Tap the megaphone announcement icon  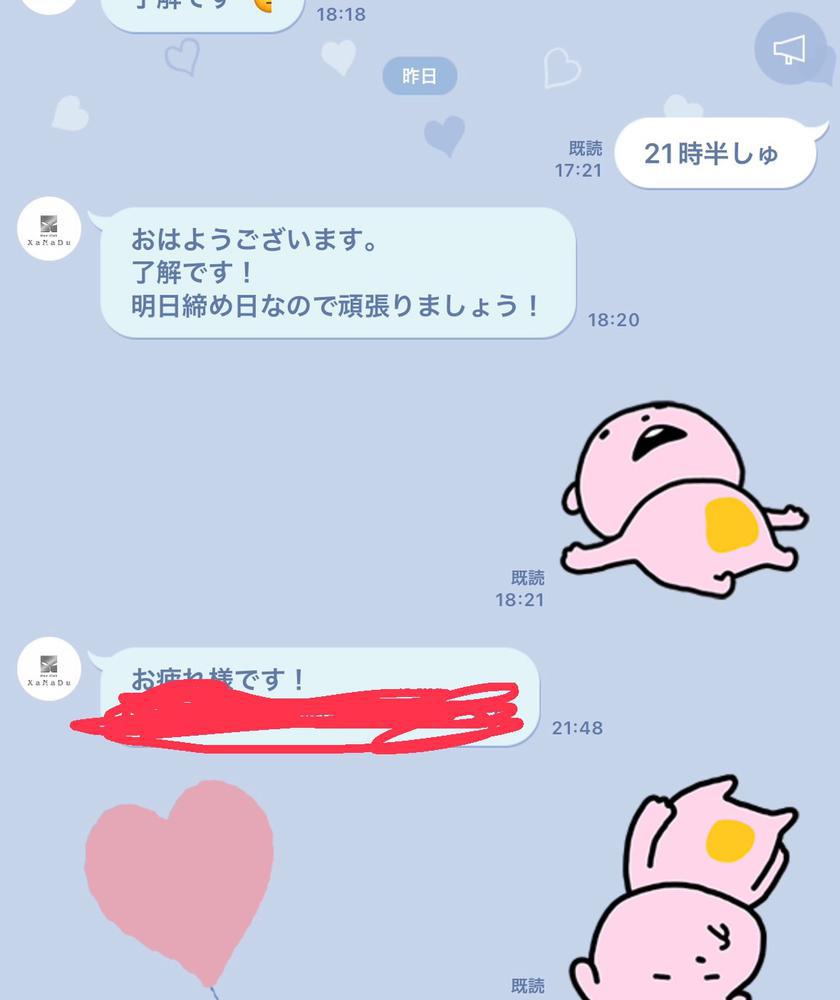click(789, 52)
